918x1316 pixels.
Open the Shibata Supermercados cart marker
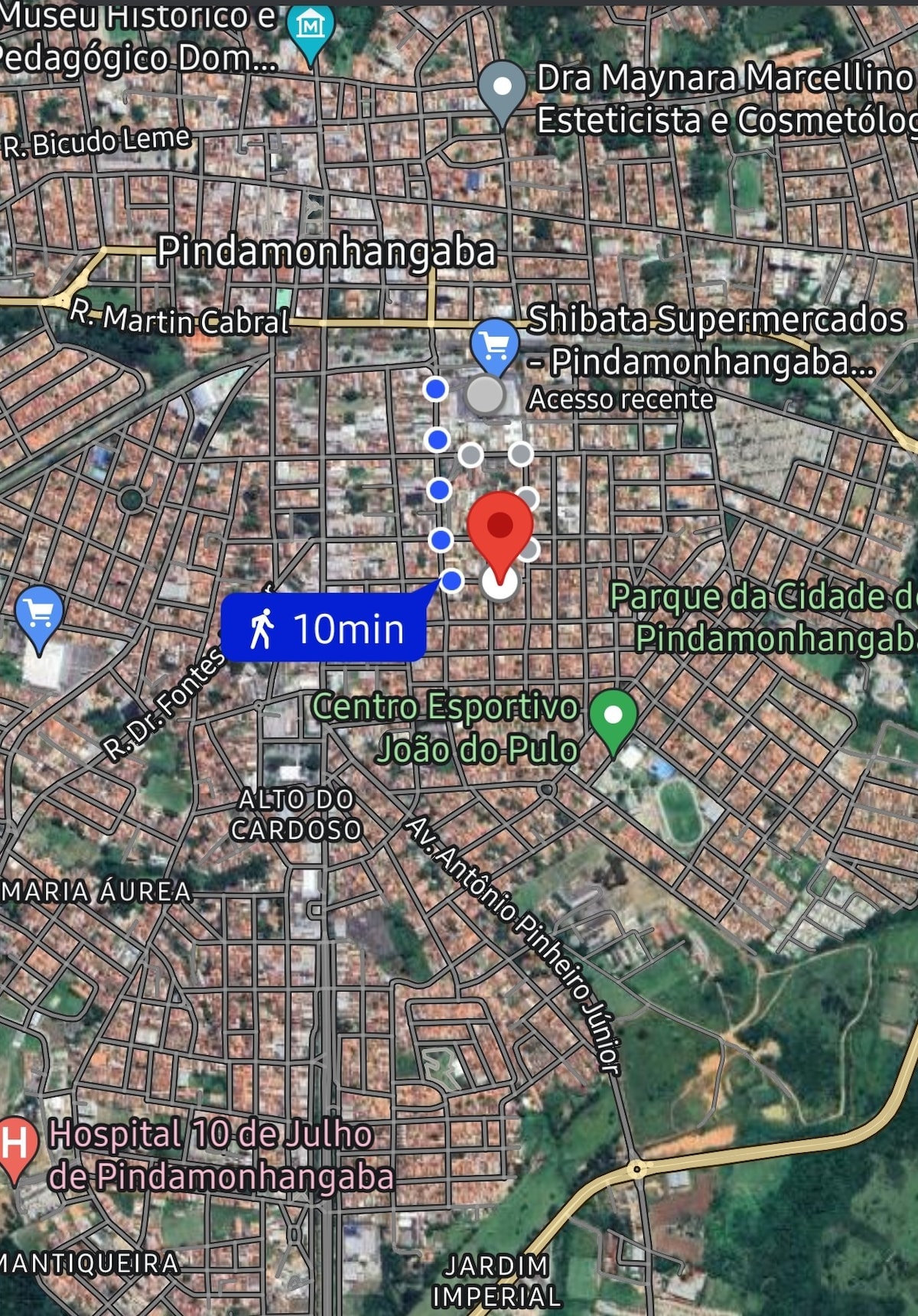495,347
